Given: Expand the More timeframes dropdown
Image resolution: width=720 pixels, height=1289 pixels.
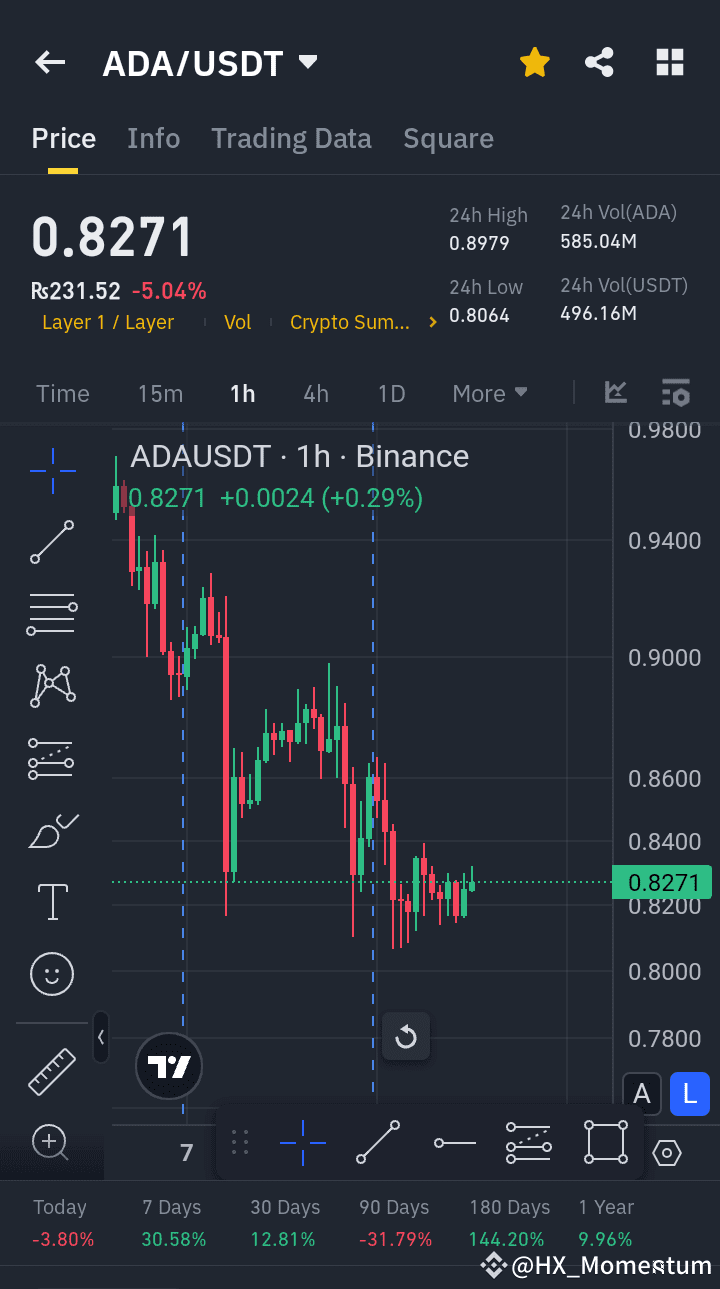Looking at the screenshot, I should (x=489, y=393).
